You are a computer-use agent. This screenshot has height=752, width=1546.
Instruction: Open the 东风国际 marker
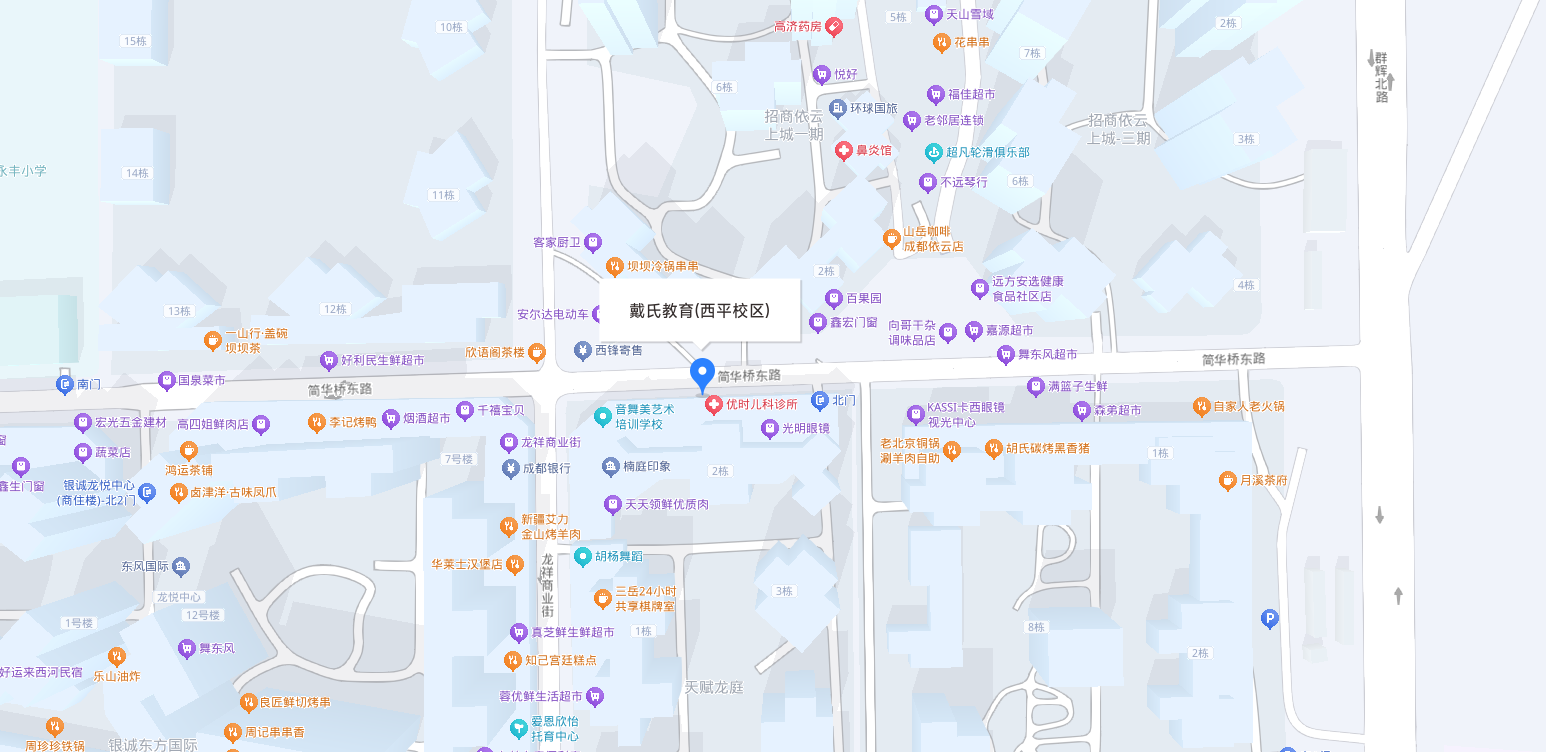click(181, 567)
